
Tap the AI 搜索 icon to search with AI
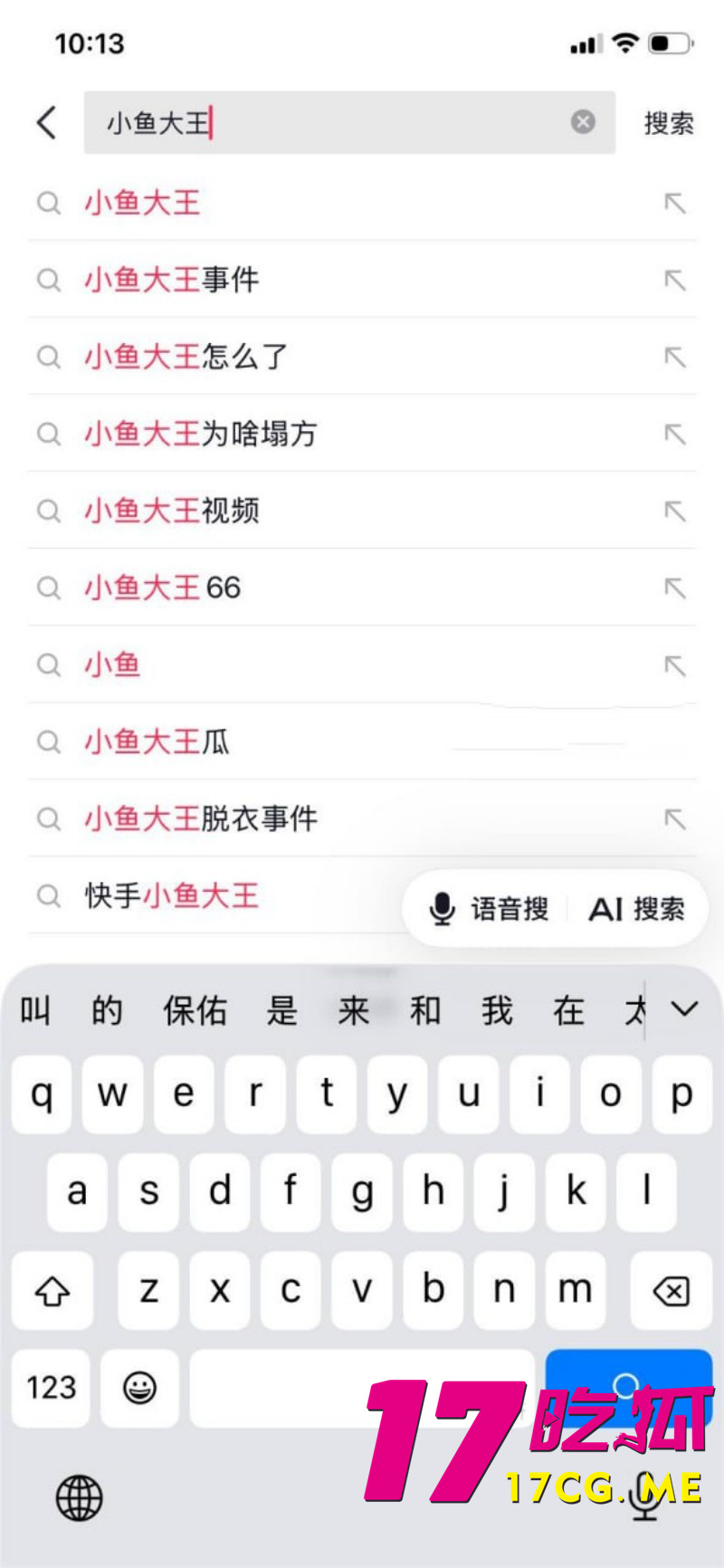(x=638, y=910)
